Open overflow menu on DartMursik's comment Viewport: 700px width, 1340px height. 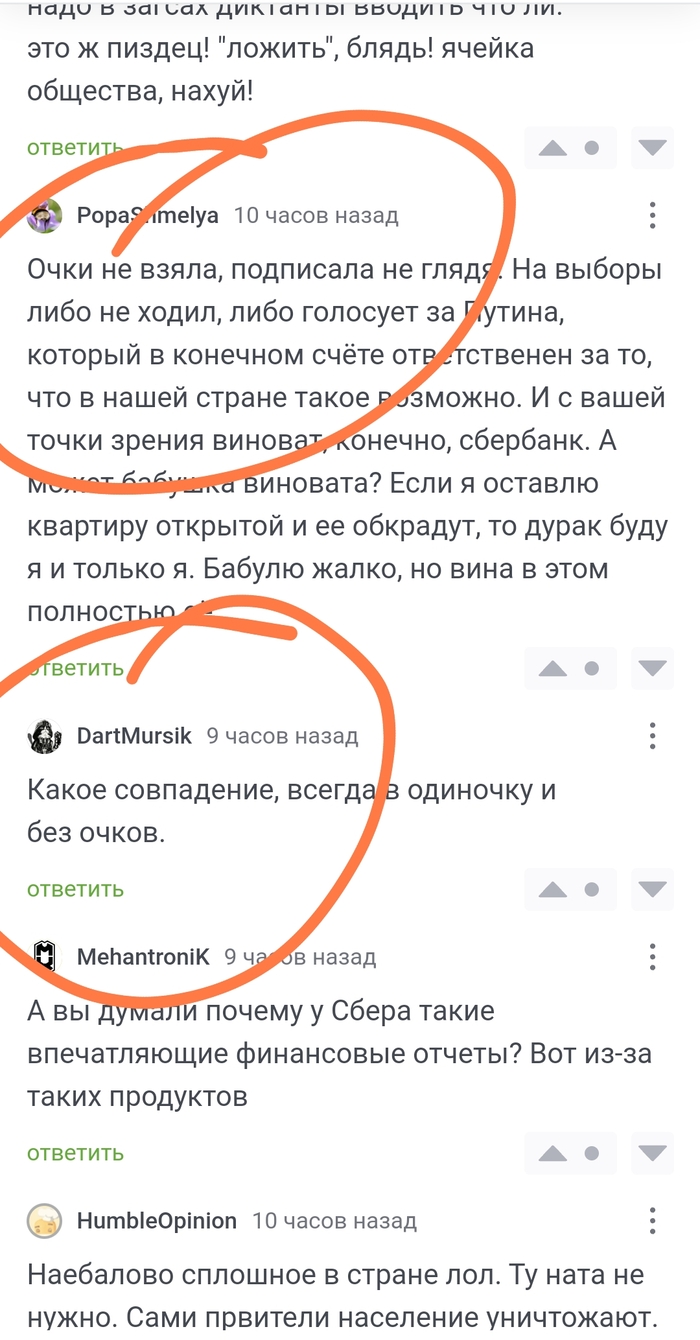652,736
